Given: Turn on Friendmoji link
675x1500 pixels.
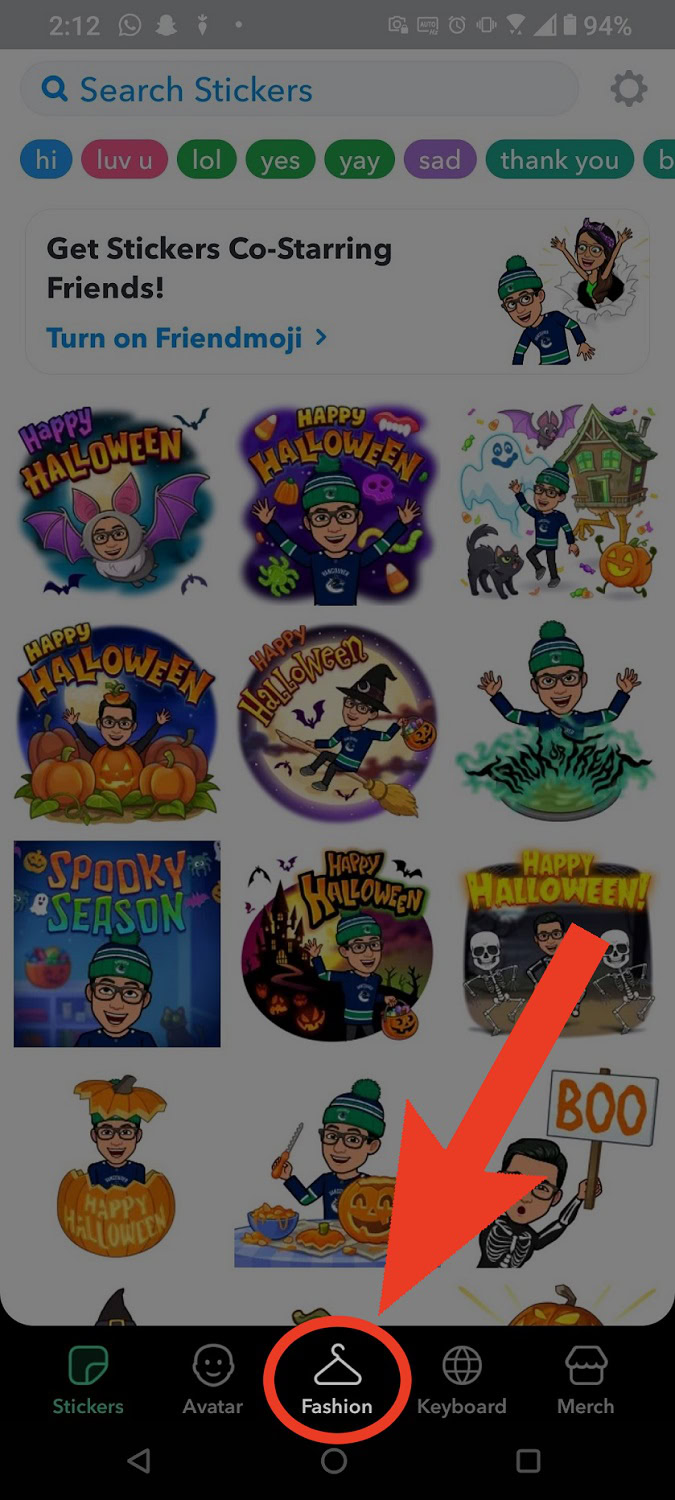Looking at the screenshot, I should click(x=187, y=338).
